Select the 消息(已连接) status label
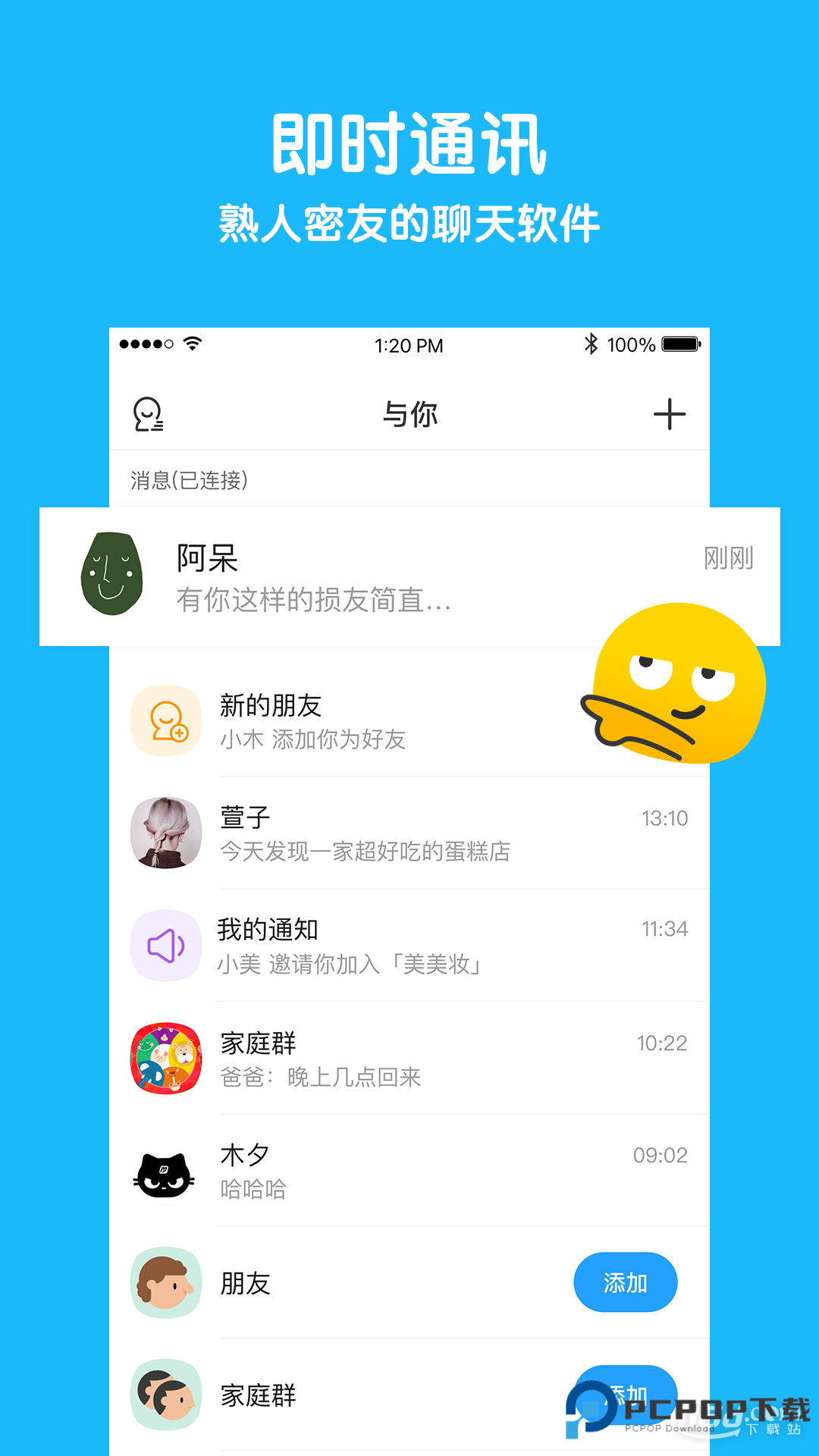Screen dimensions: 819x1456 tap(190, 479)
